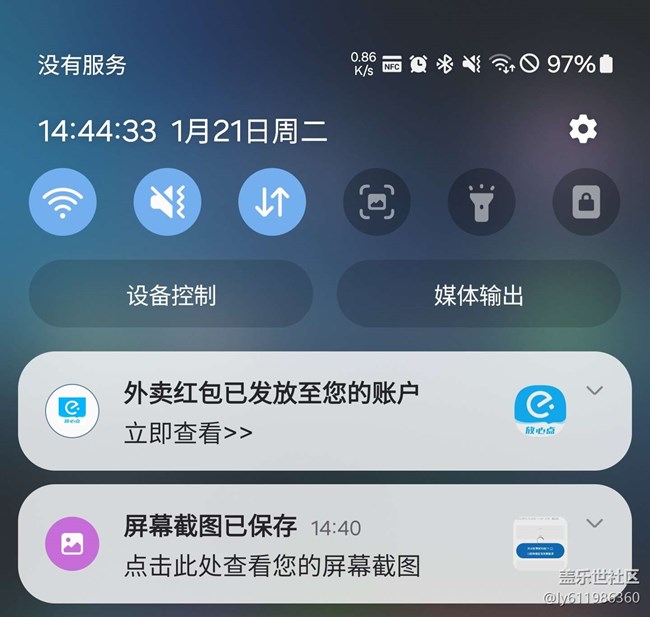The height and width of the screenshot is (617, 650).
Task: Expand the 外卖红包 notification
Action: click(595, 390)
